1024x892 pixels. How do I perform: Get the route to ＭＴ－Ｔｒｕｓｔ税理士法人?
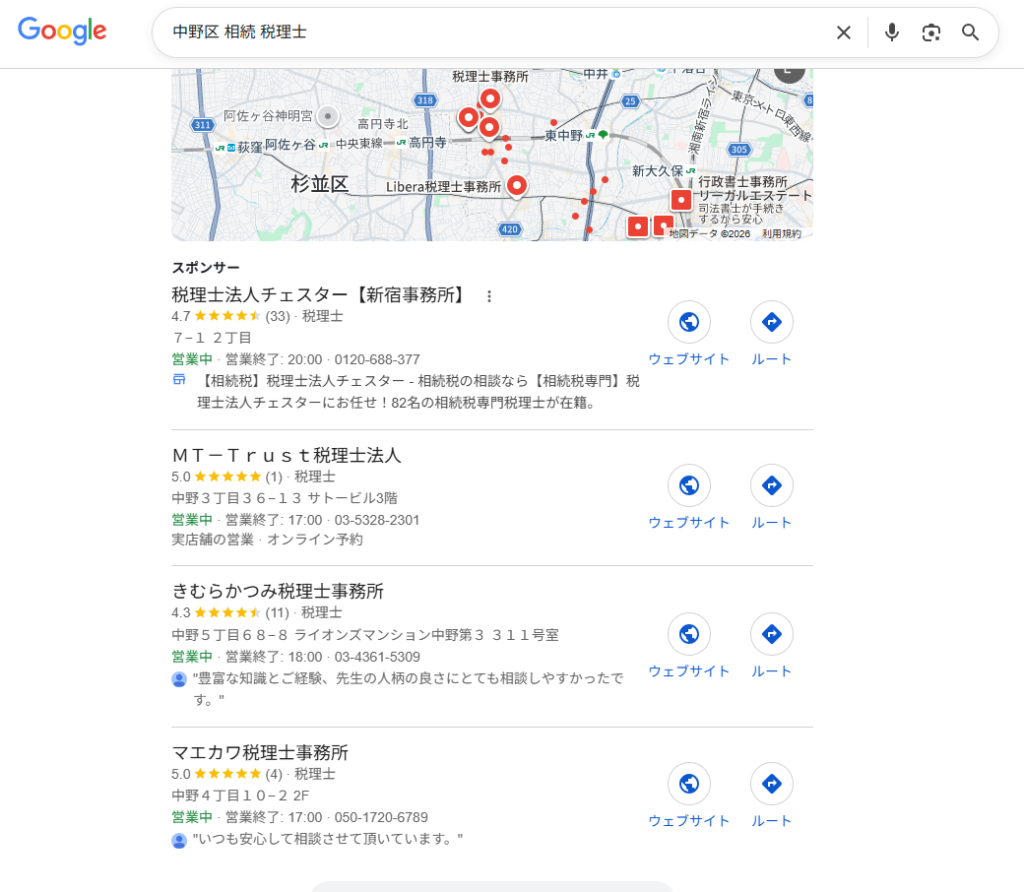point(771,486)
